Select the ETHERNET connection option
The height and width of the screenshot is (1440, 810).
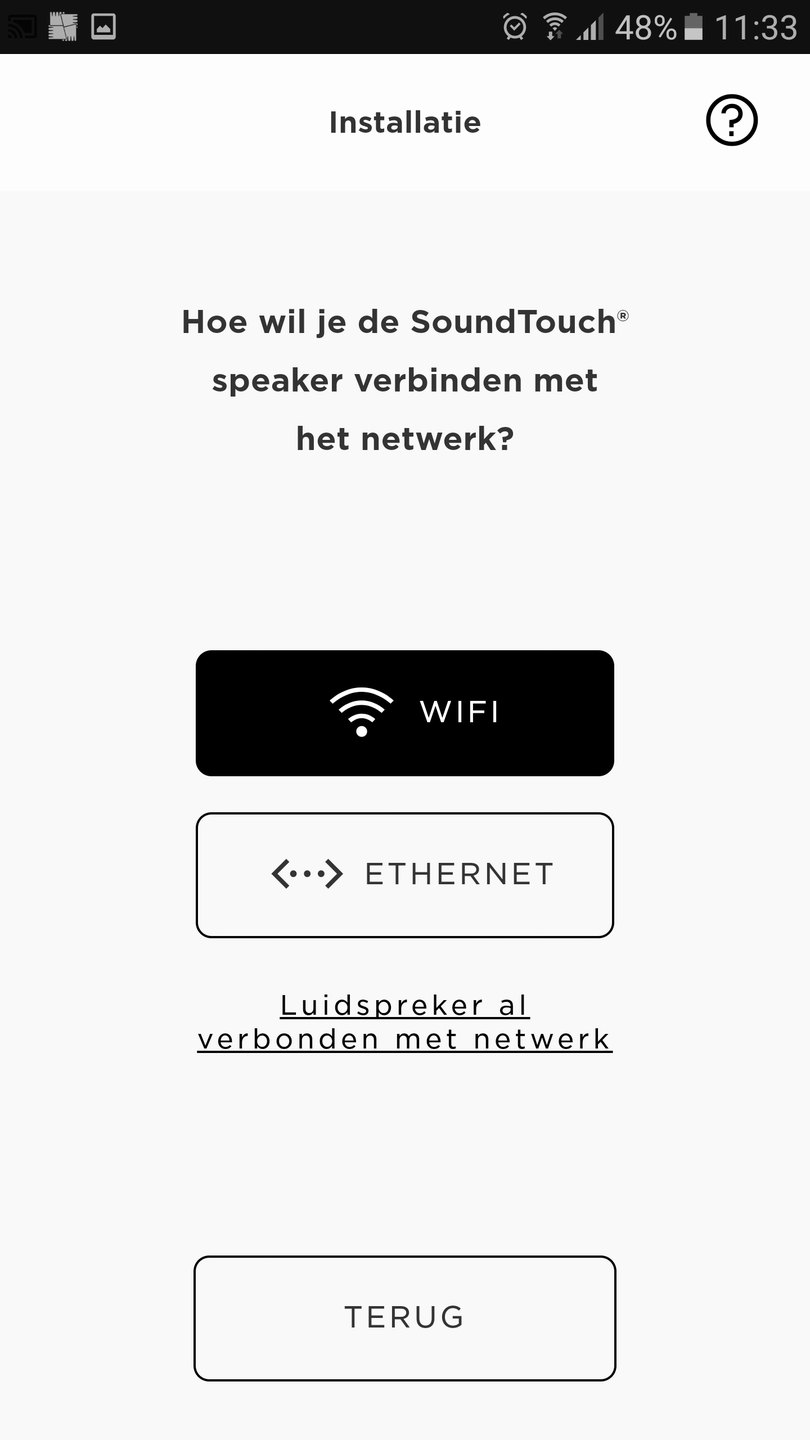tap(404, 875)
